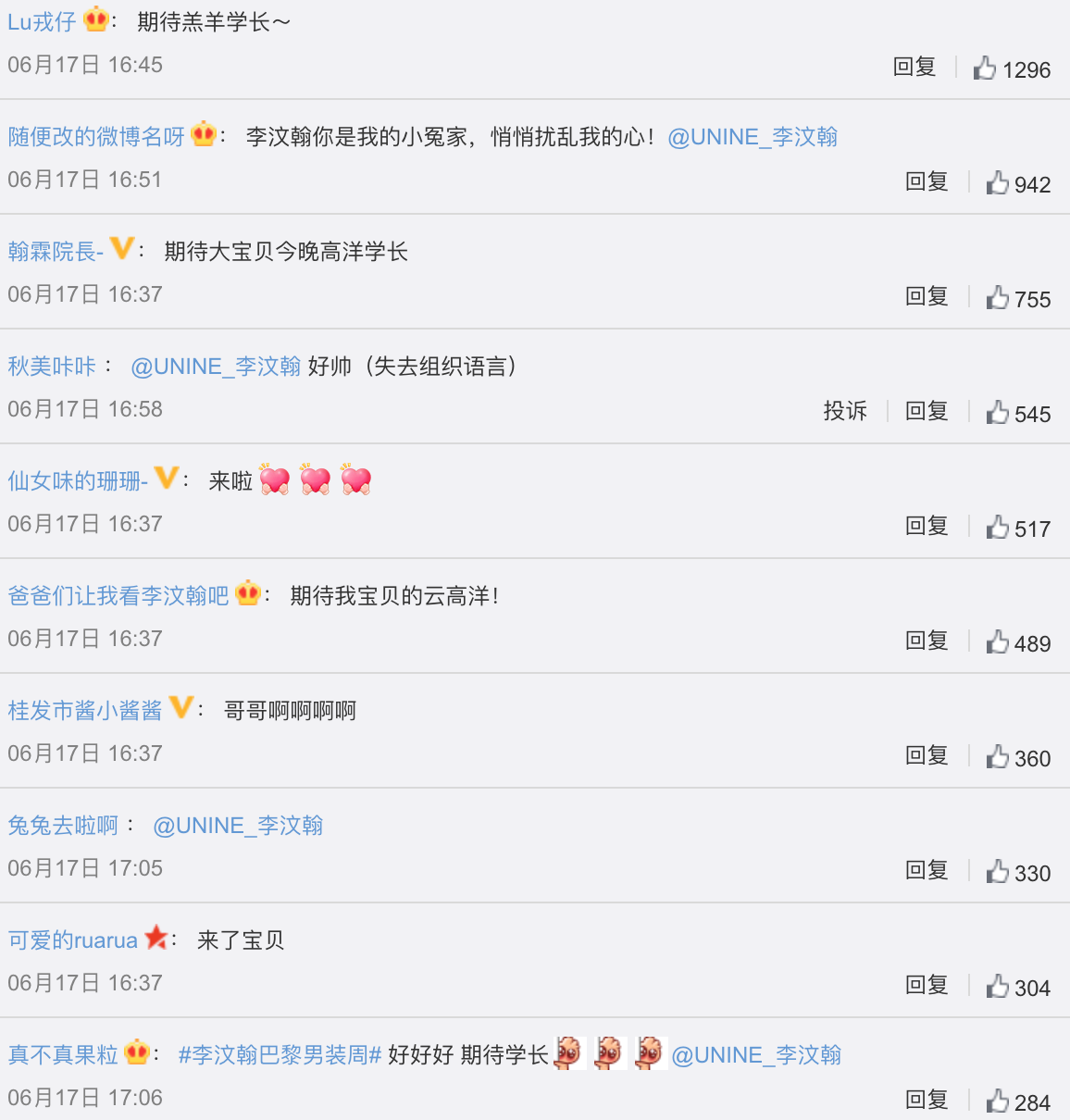Reply to 仙女味的珊珊-'s comment
The image size is (1070, 1120).
(927, 527)
